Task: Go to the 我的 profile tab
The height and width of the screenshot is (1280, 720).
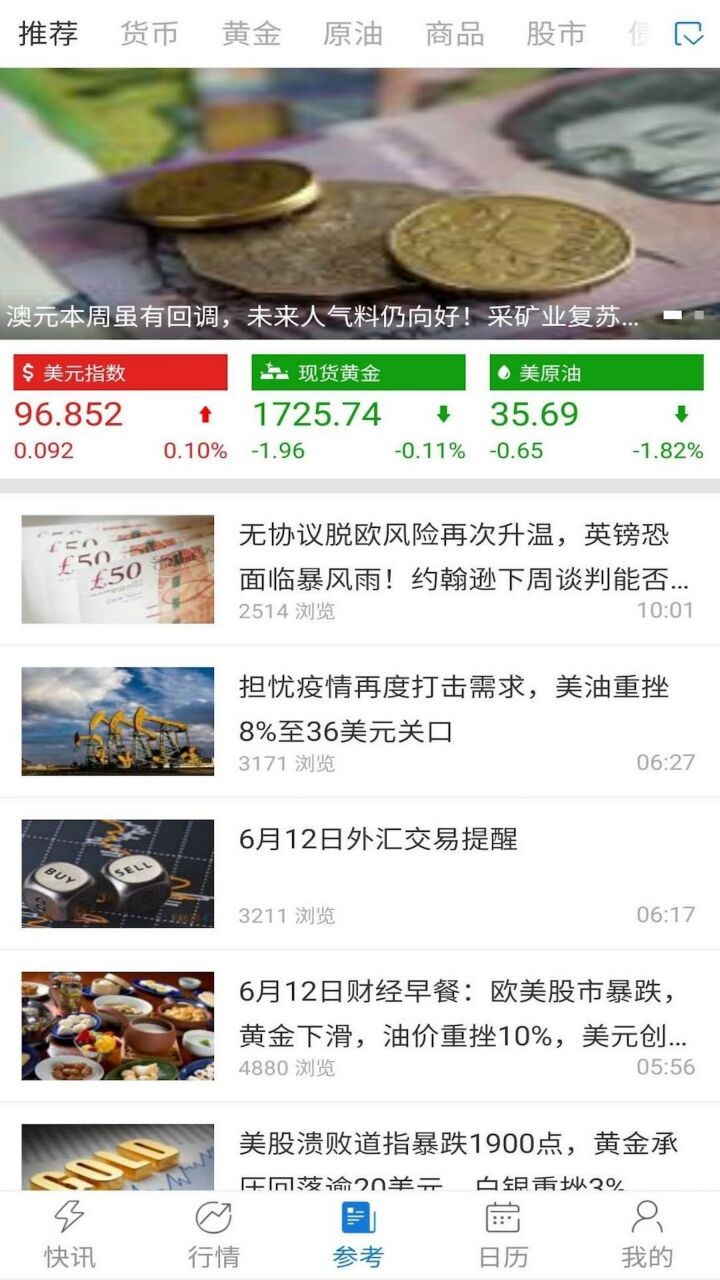Action: (x=647, y=1235)
